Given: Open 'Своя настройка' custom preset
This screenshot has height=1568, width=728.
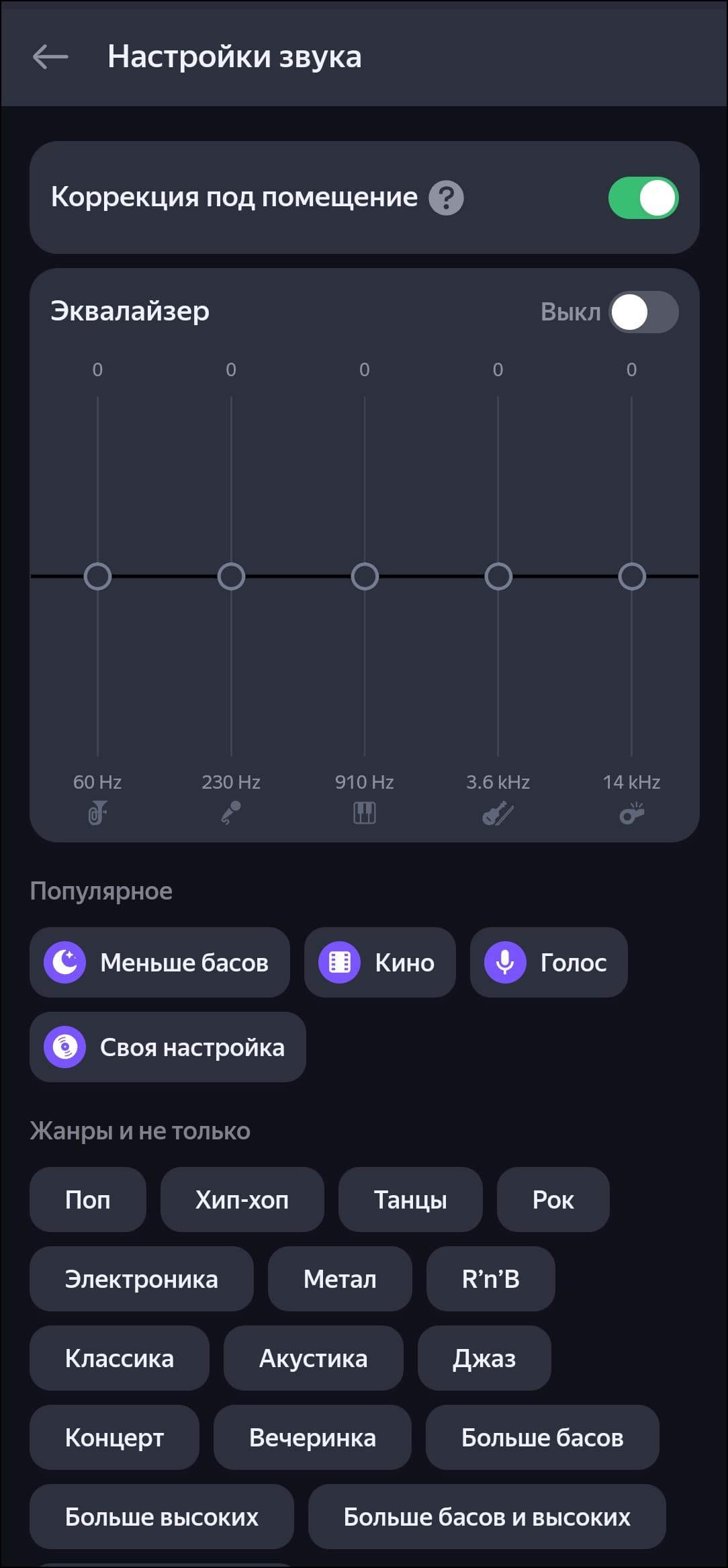Looking at the screenshot, I should click(167, 1047).
